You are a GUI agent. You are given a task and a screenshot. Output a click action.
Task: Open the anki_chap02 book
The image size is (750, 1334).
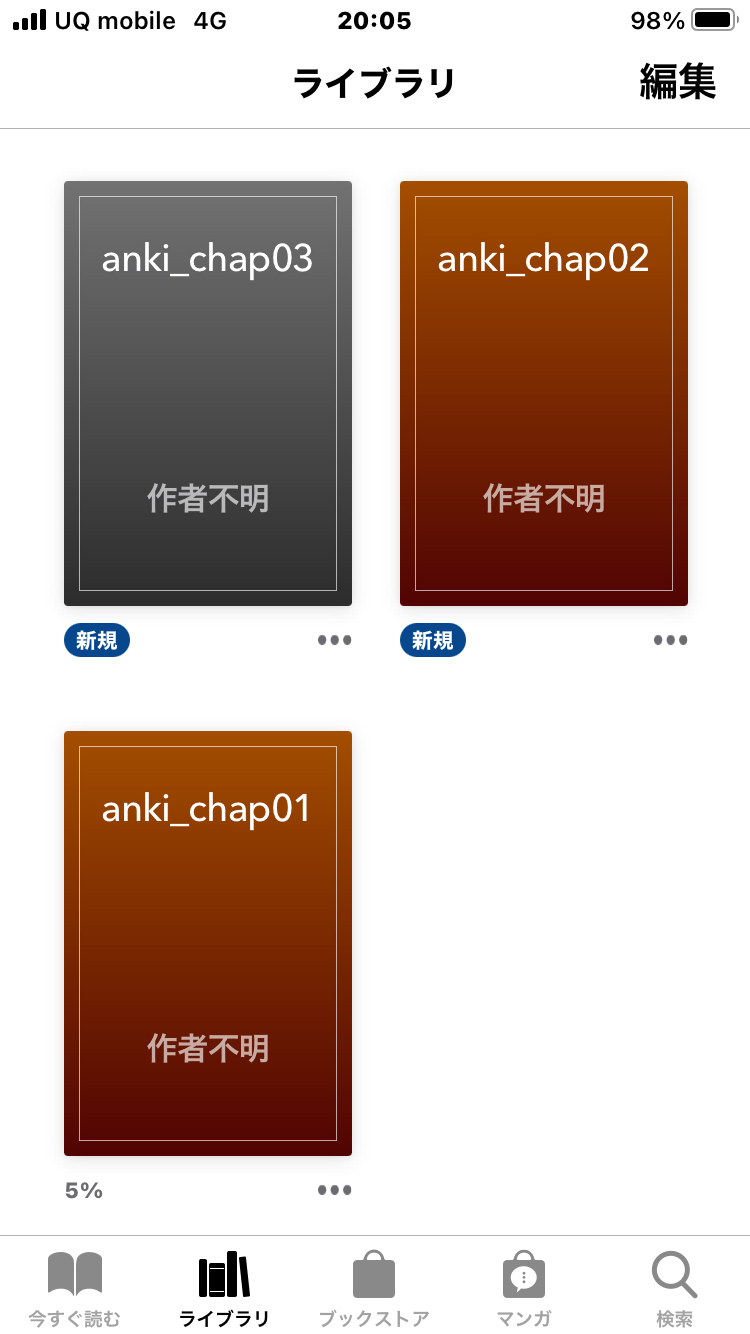click(544, 393)
